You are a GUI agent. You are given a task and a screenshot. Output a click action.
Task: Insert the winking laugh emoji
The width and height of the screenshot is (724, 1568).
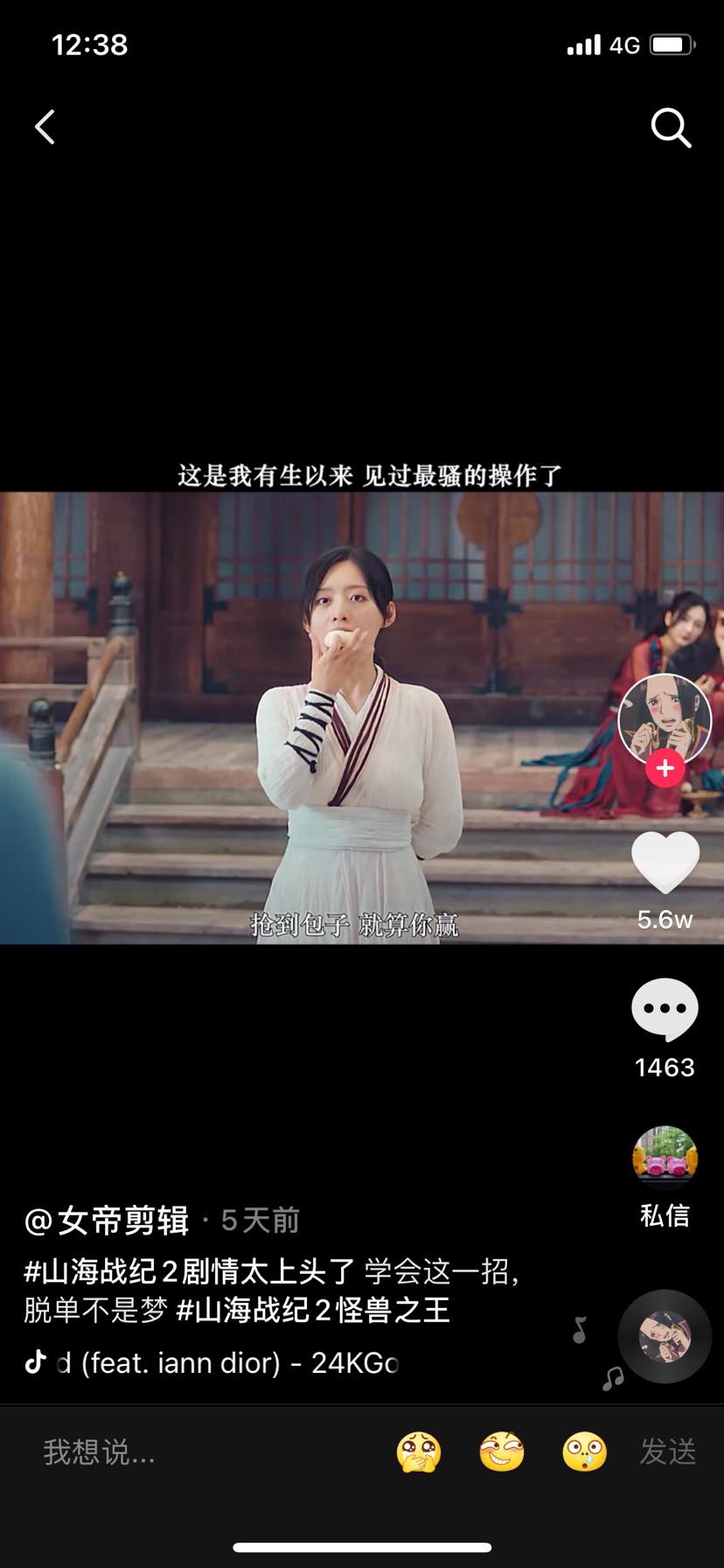[502, 1452]
